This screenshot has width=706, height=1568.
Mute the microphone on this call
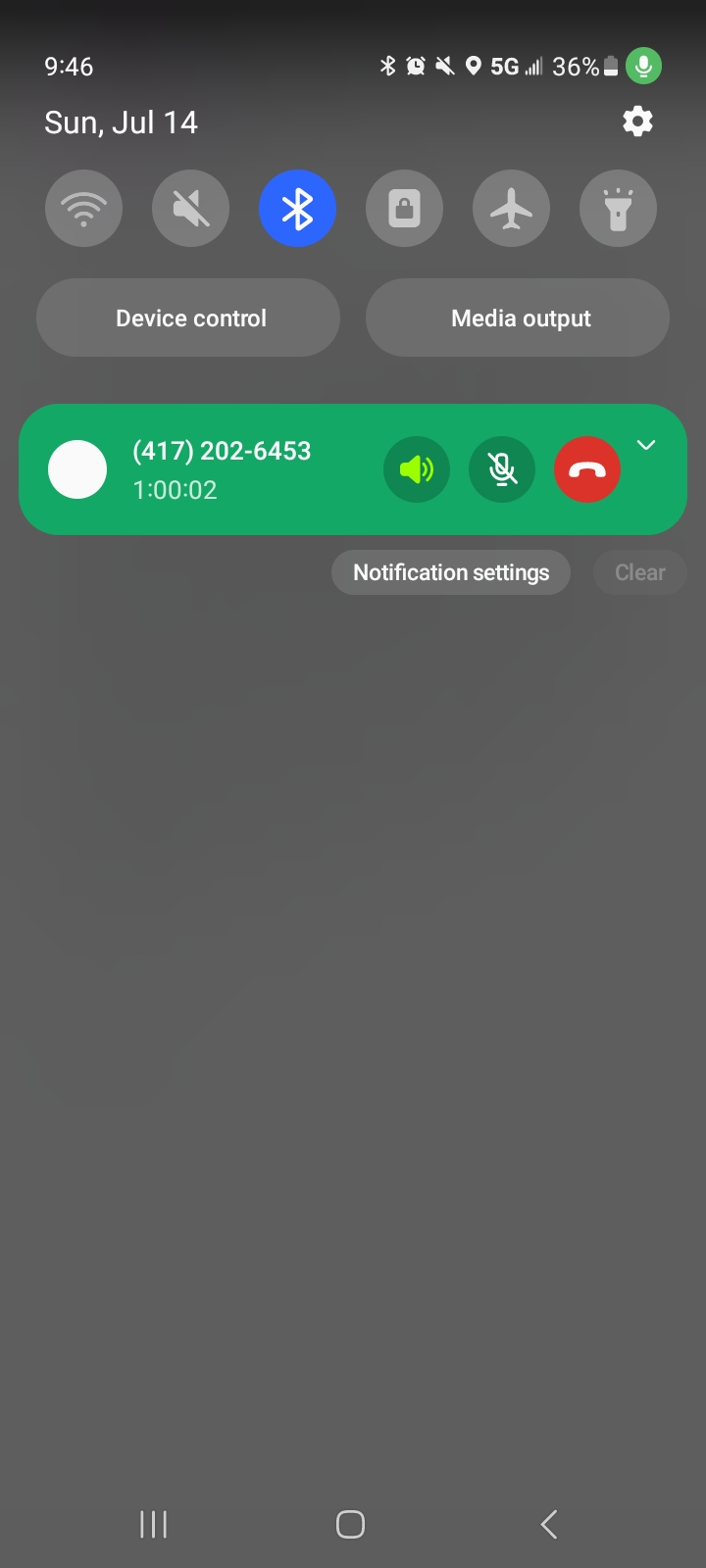(502, 470)
